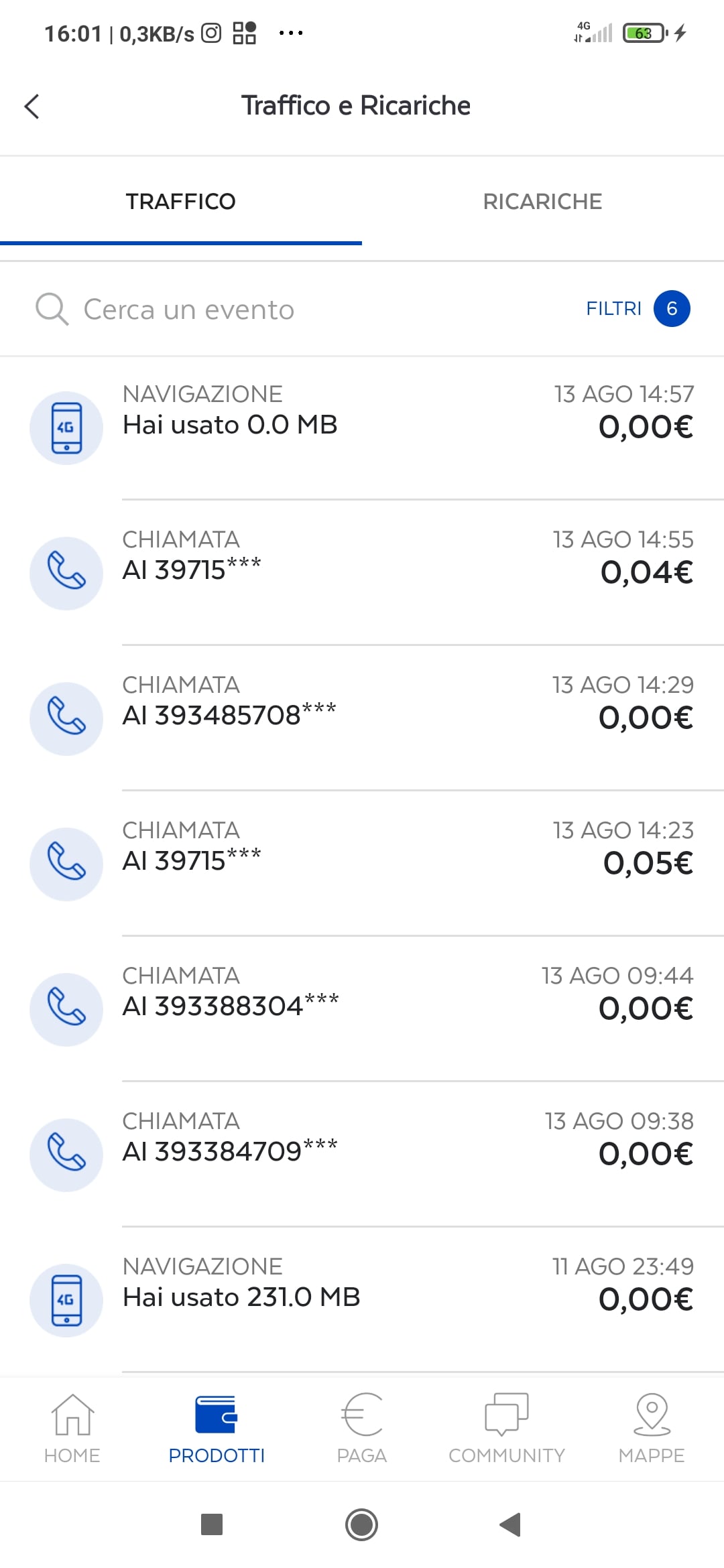Open the 231.0 MB navigation event
The width and height of the screenshot is (724, 1568).
pos(362,1300)
